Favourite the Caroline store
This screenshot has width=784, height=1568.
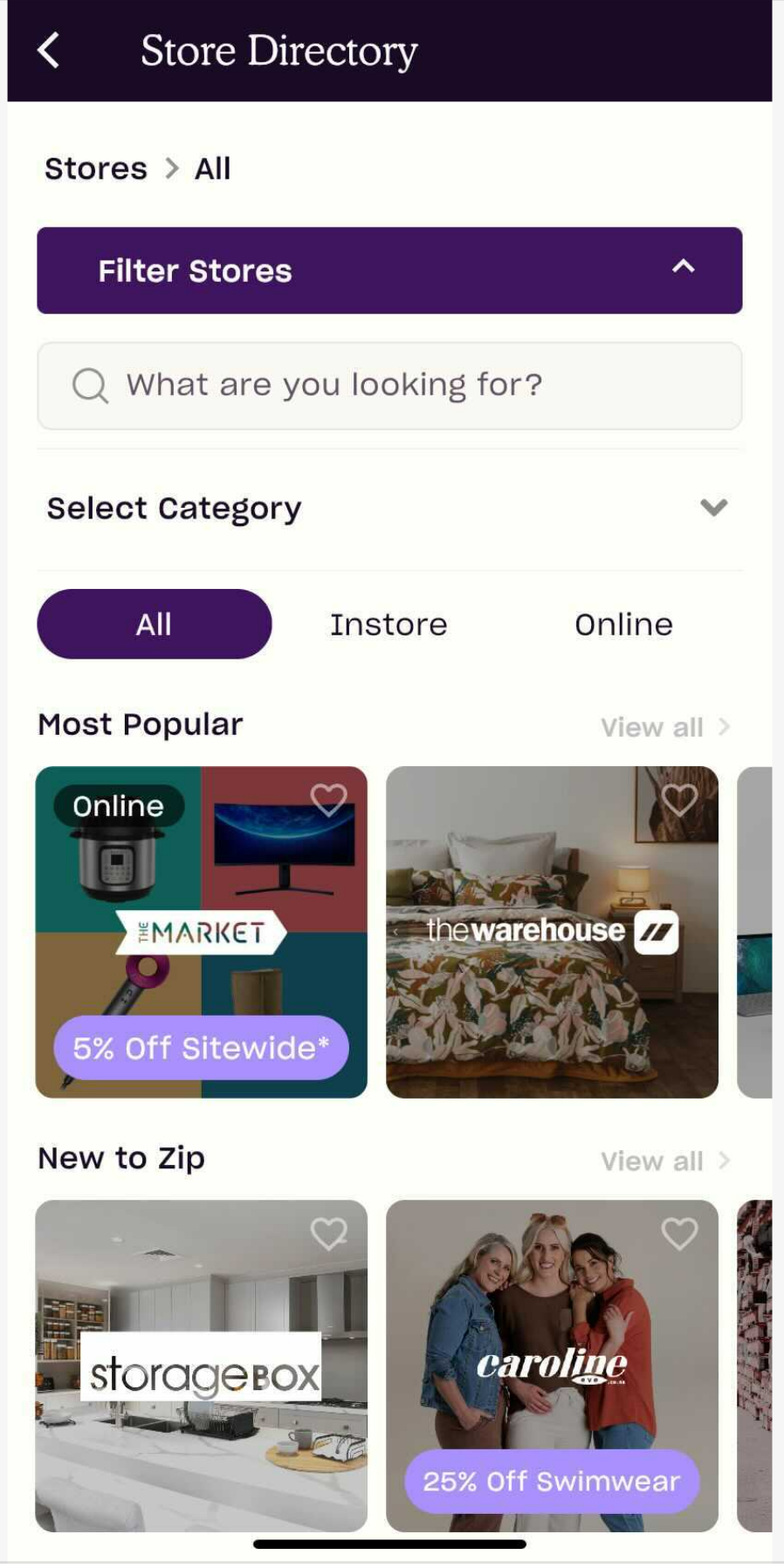(x=679, y=1233)
